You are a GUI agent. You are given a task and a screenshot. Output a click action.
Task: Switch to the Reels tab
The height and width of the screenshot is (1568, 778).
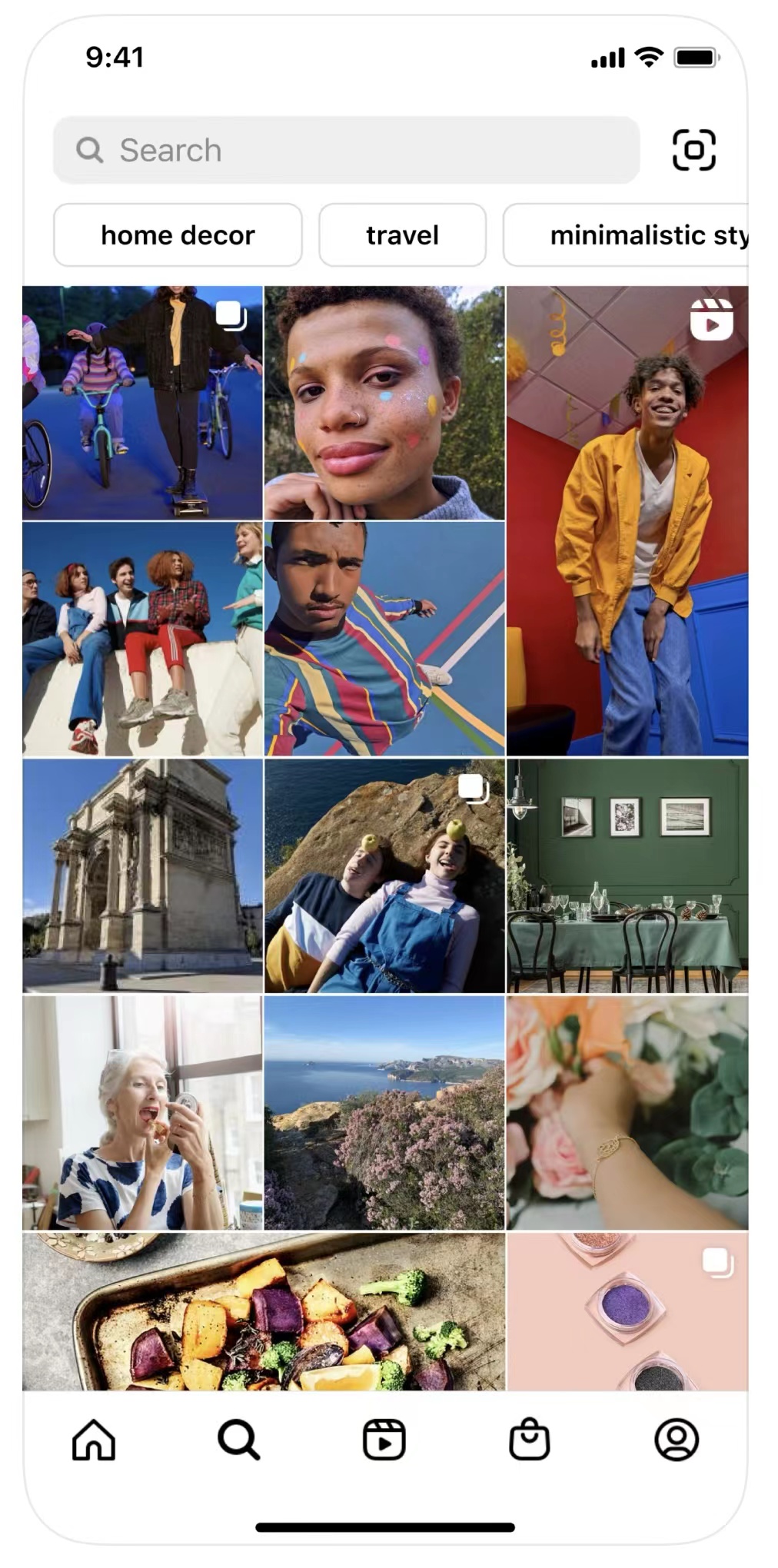(384, 1439)
